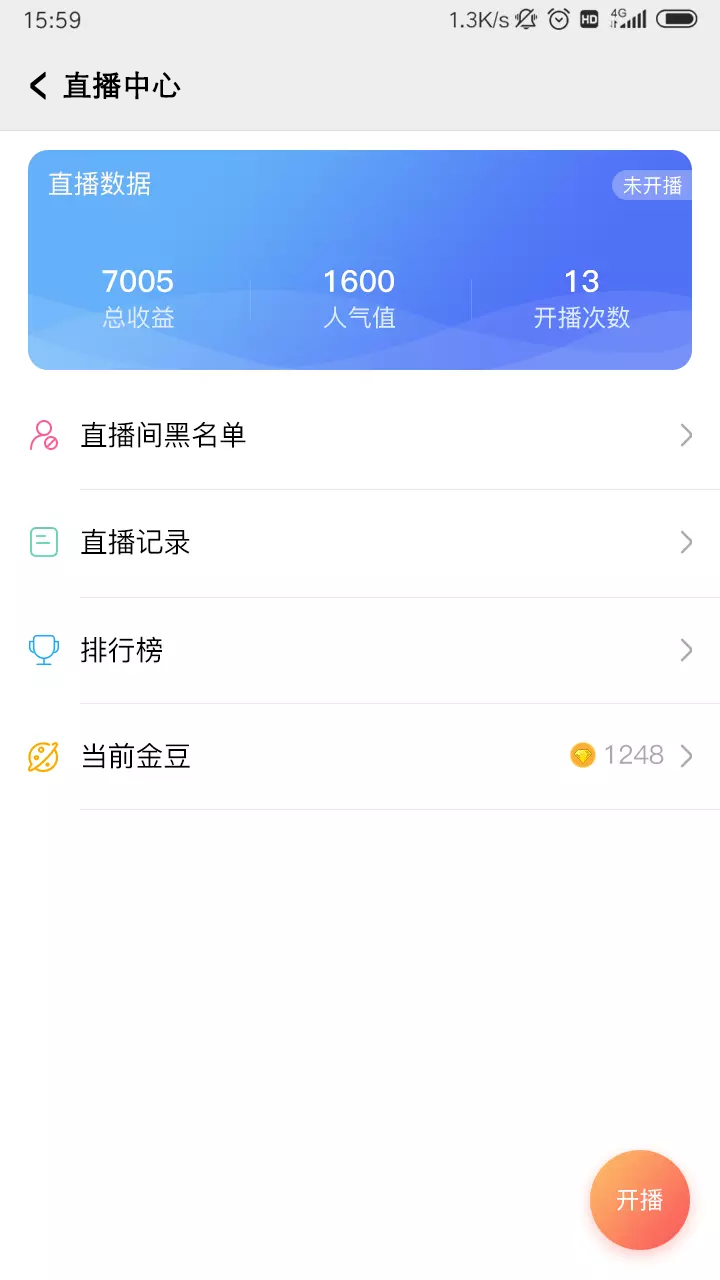
Task: Tap the 开播 floating button
Action: (x=639, y=1200)
